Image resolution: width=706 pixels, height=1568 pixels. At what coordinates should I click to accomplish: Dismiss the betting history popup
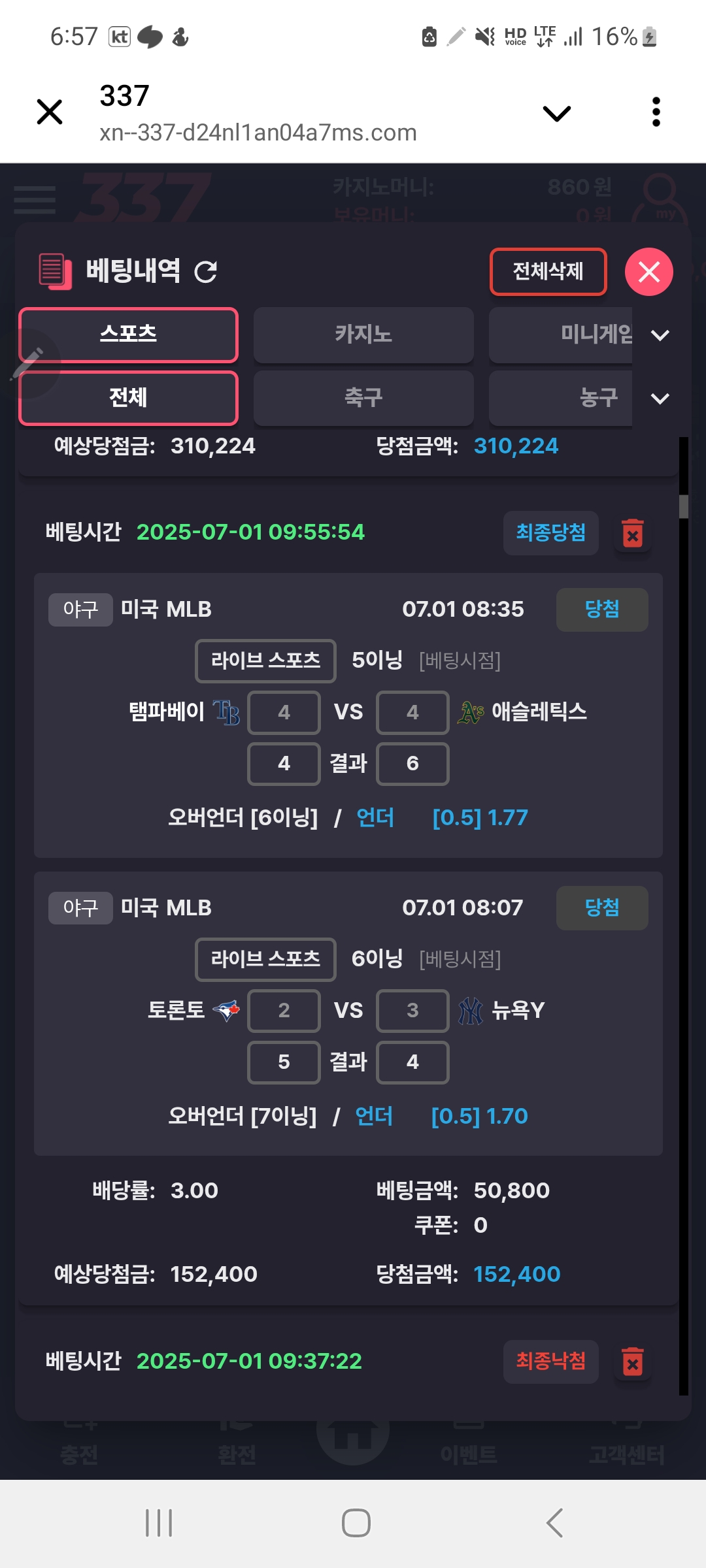pyautogui.click(x=649, y=272)
